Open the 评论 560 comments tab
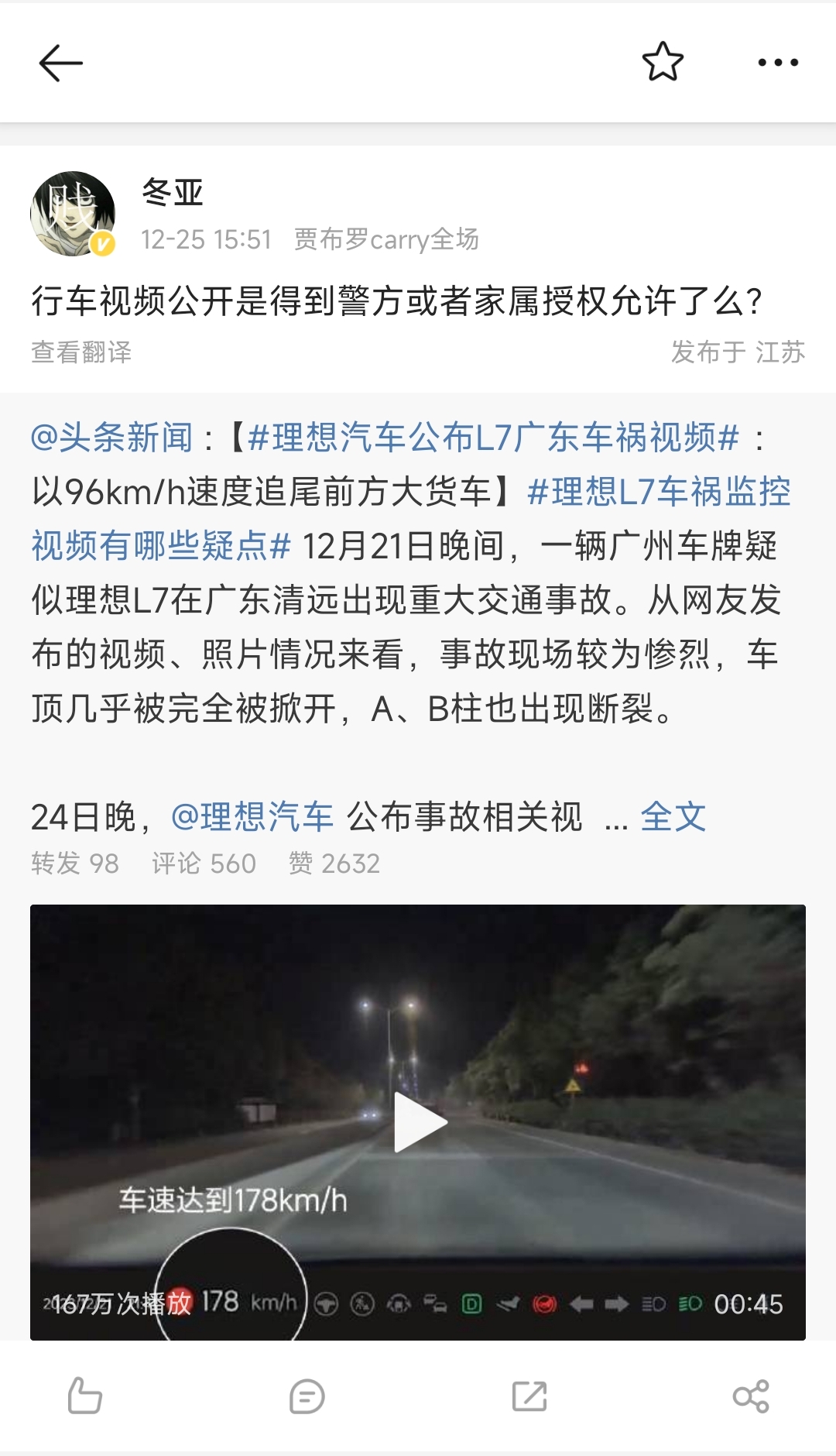 coord(204,862)
